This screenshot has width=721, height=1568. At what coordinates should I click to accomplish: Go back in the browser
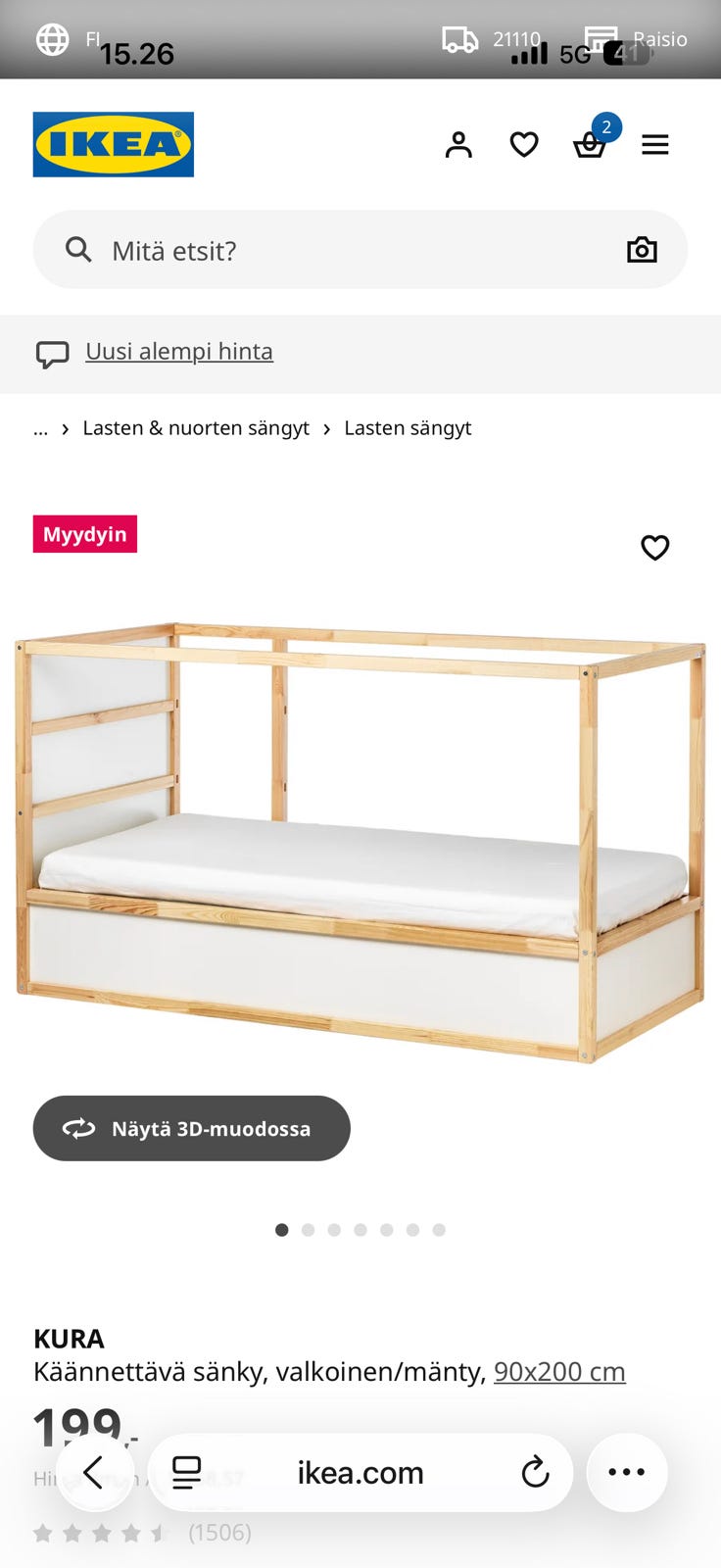click(x=94, y=1472)
